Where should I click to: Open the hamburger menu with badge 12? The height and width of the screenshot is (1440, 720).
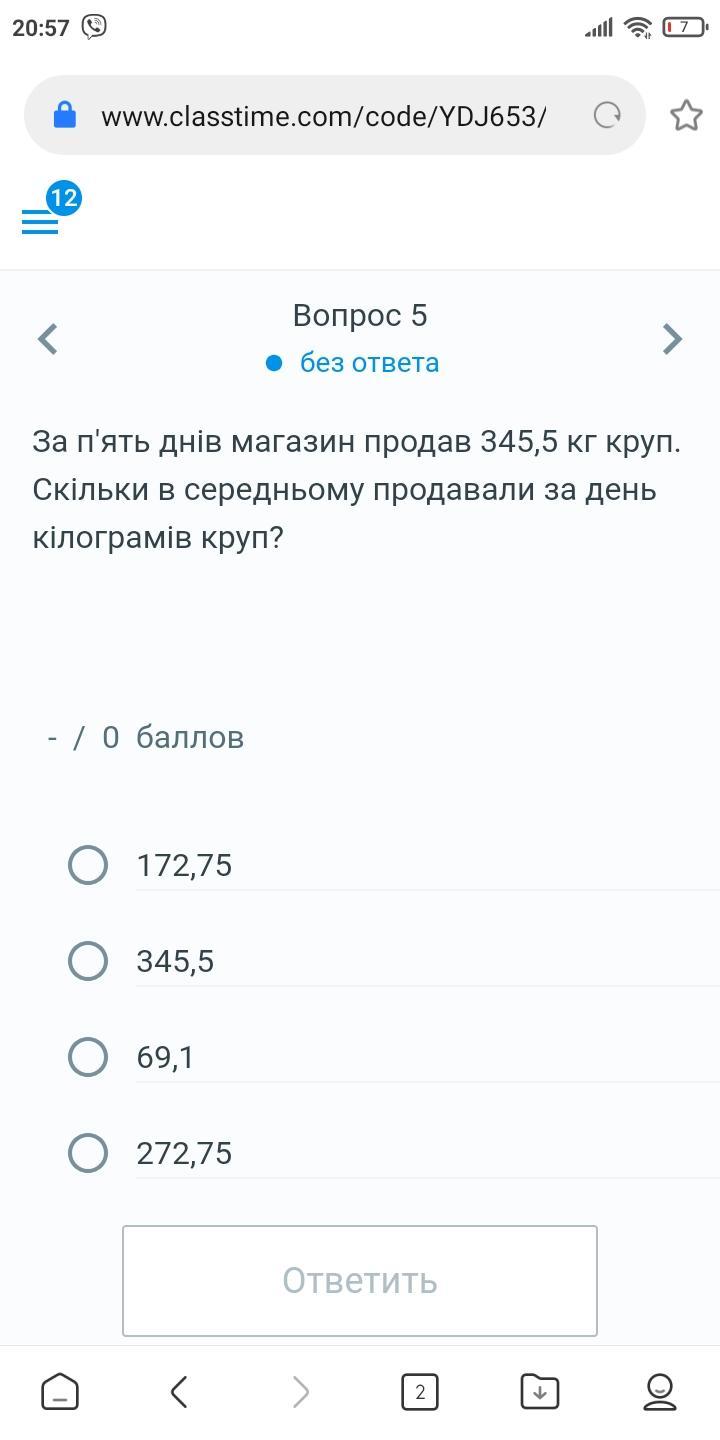tap(41, 221)
